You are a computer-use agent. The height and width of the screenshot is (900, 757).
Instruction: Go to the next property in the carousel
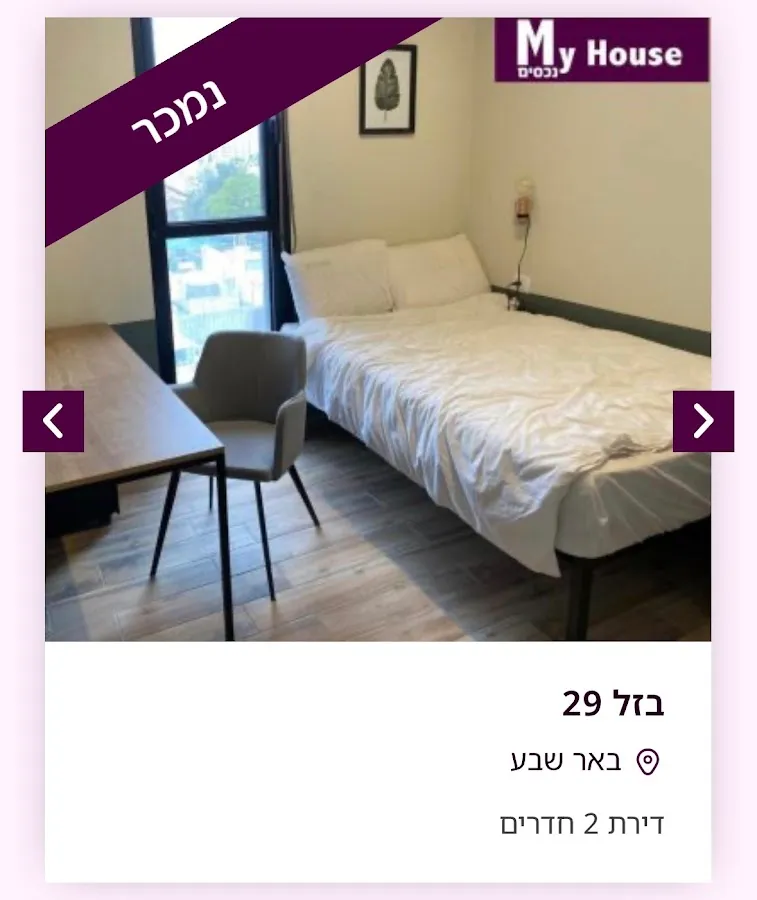click(x=703, y=421)
